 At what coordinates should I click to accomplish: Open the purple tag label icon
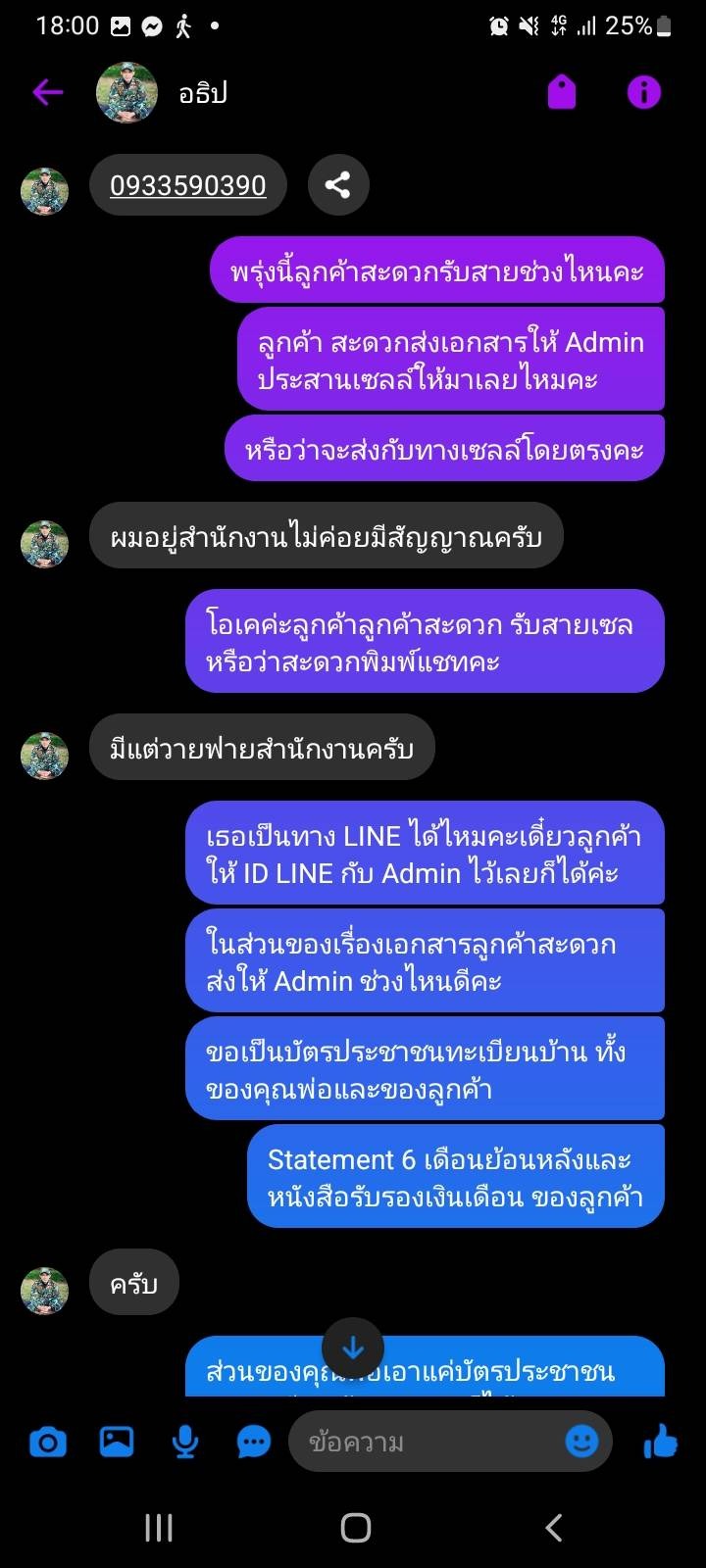[x=561, y=93]
